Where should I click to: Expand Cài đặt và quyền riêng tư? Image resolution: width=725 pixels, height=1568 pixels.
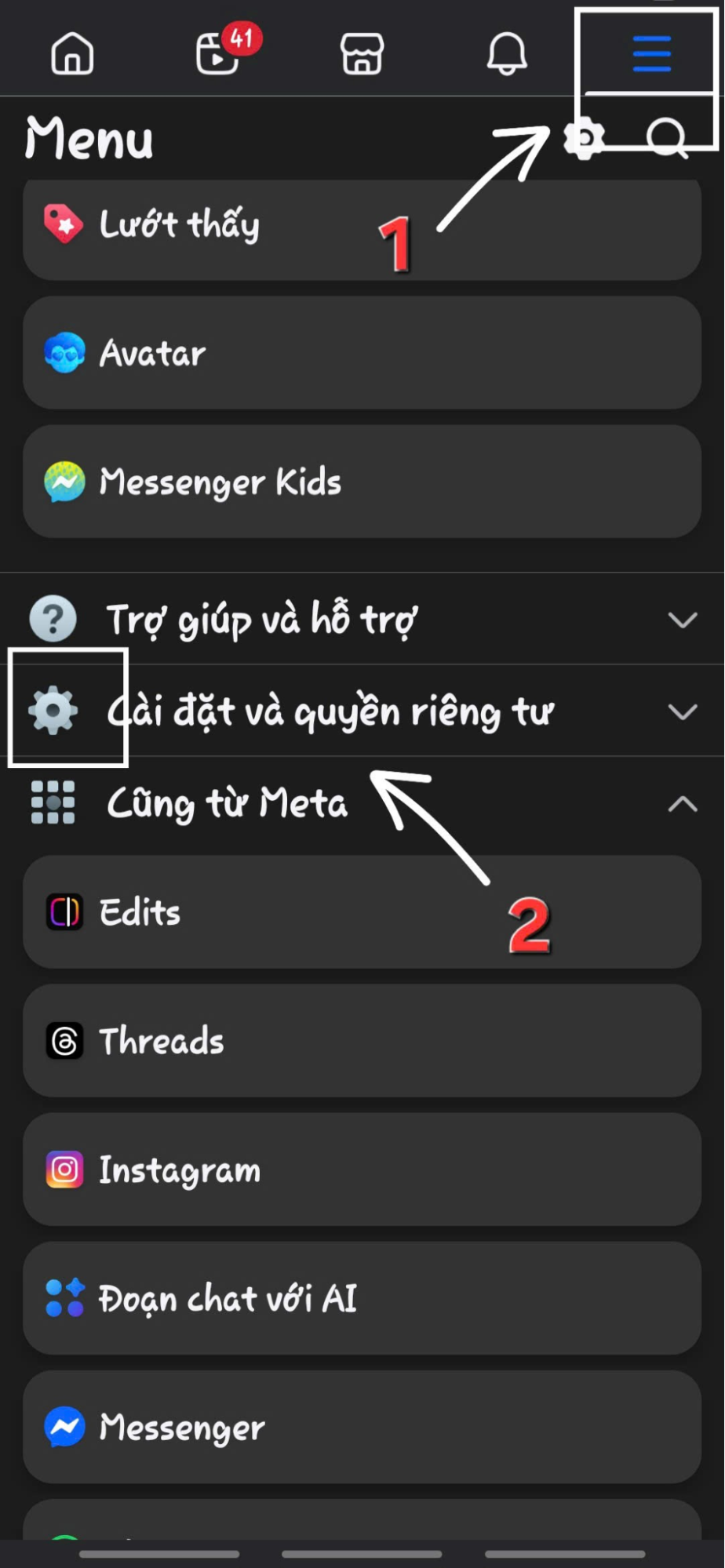click(333, 711)
